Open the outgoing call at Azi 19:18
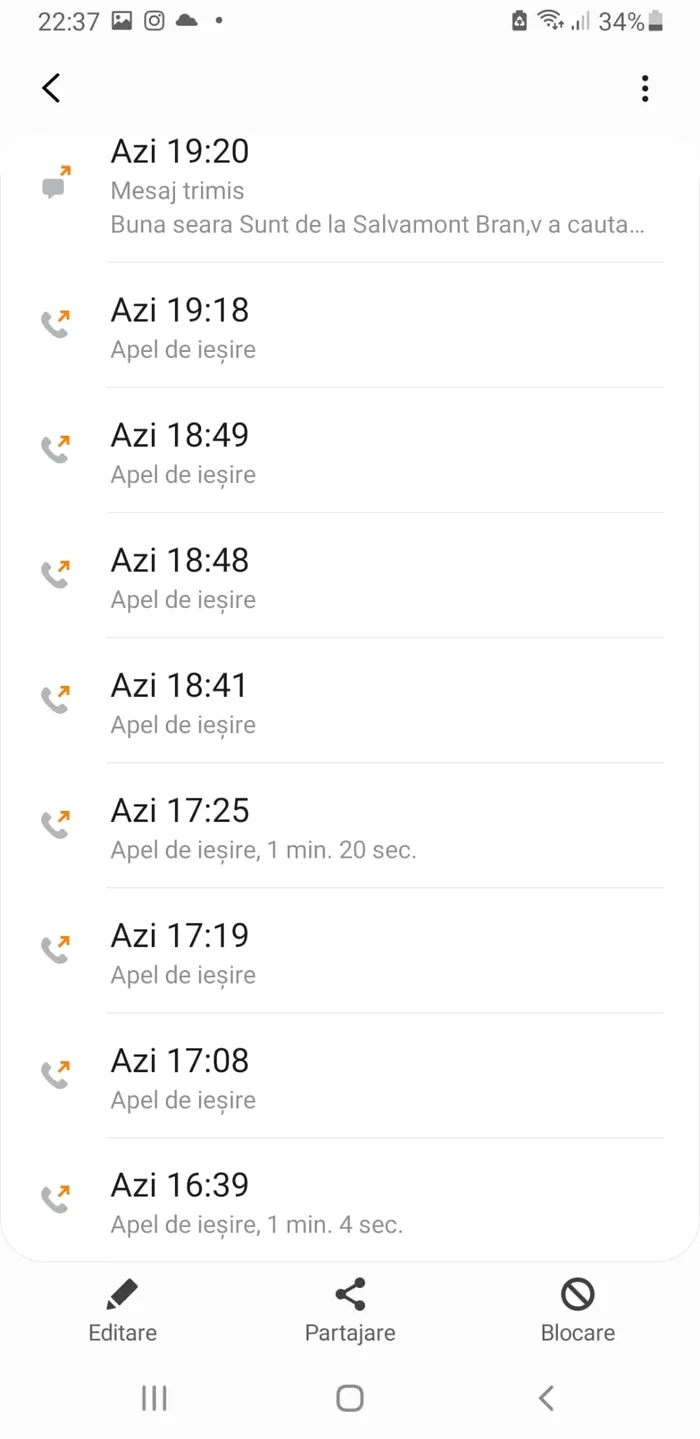The image size is (700, 1439). pos(350,326)
